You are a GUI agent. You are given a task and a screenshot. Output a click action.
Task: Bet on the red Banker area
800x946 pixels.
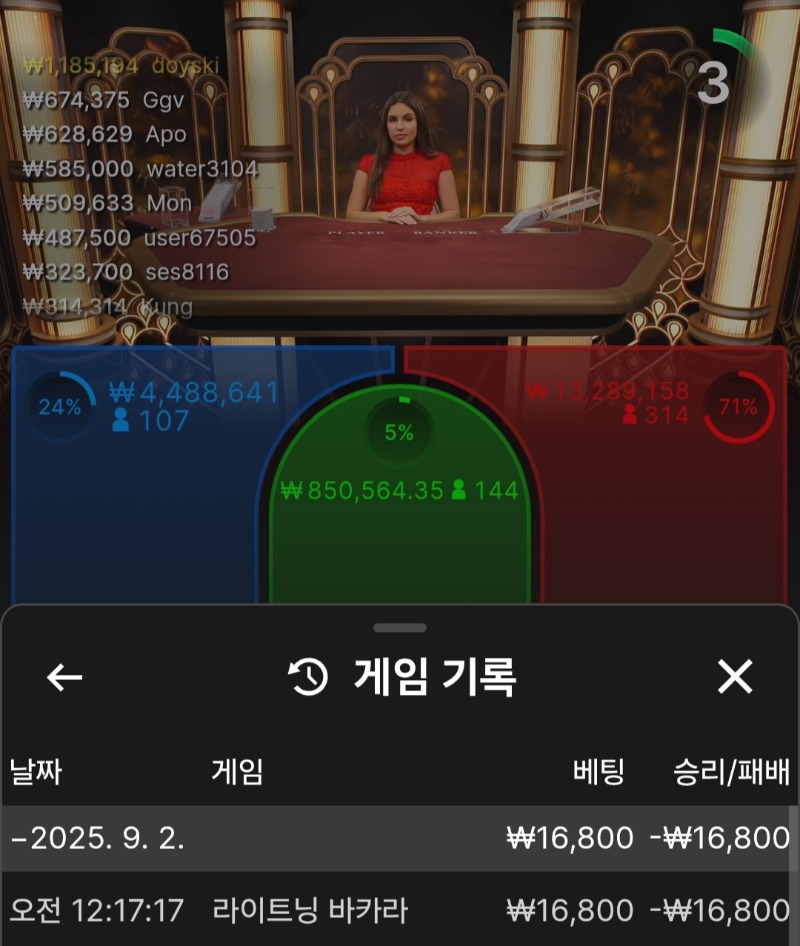670,500
